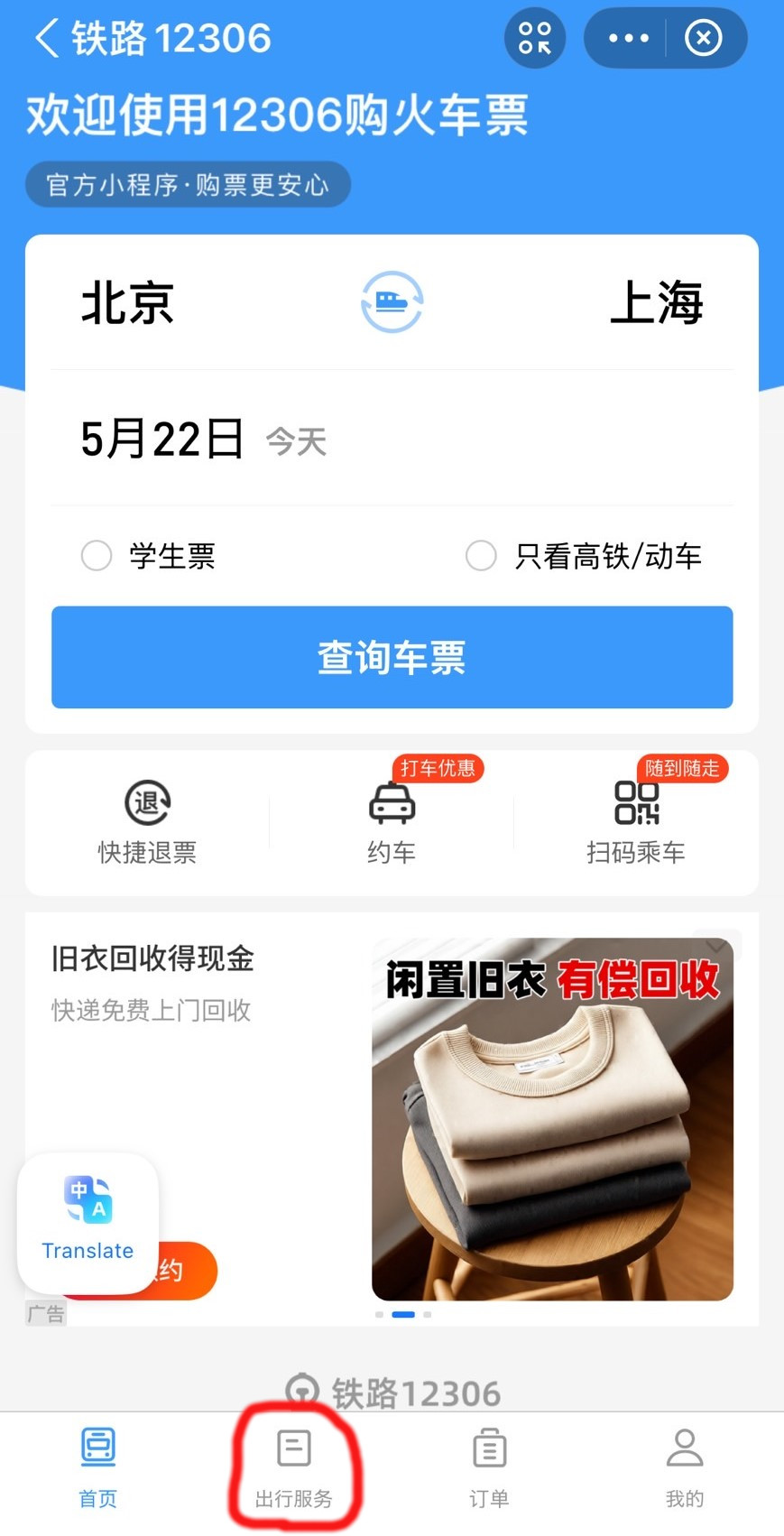This screenshot has height=1536, width=784.
Task: Select 只看高铁/动车 option
Action: click(x=481, y=556)
